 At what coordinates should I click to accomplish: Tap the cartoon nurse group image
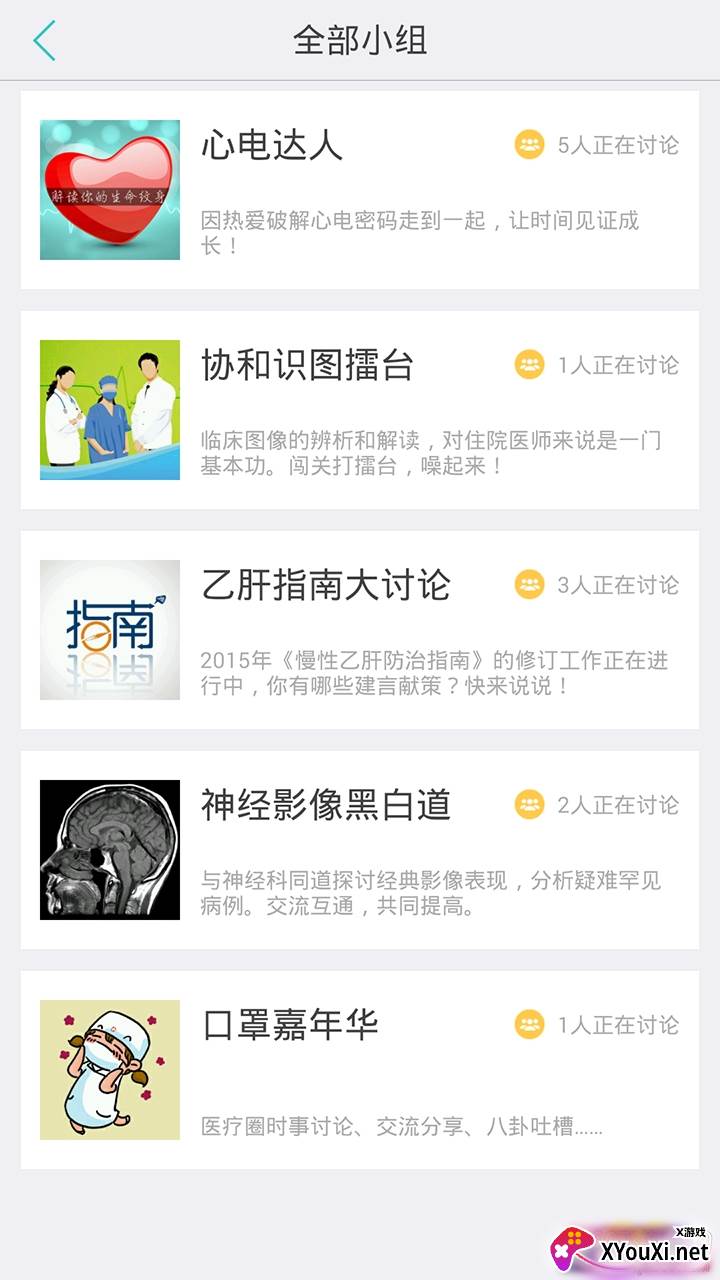(110, 1068)
